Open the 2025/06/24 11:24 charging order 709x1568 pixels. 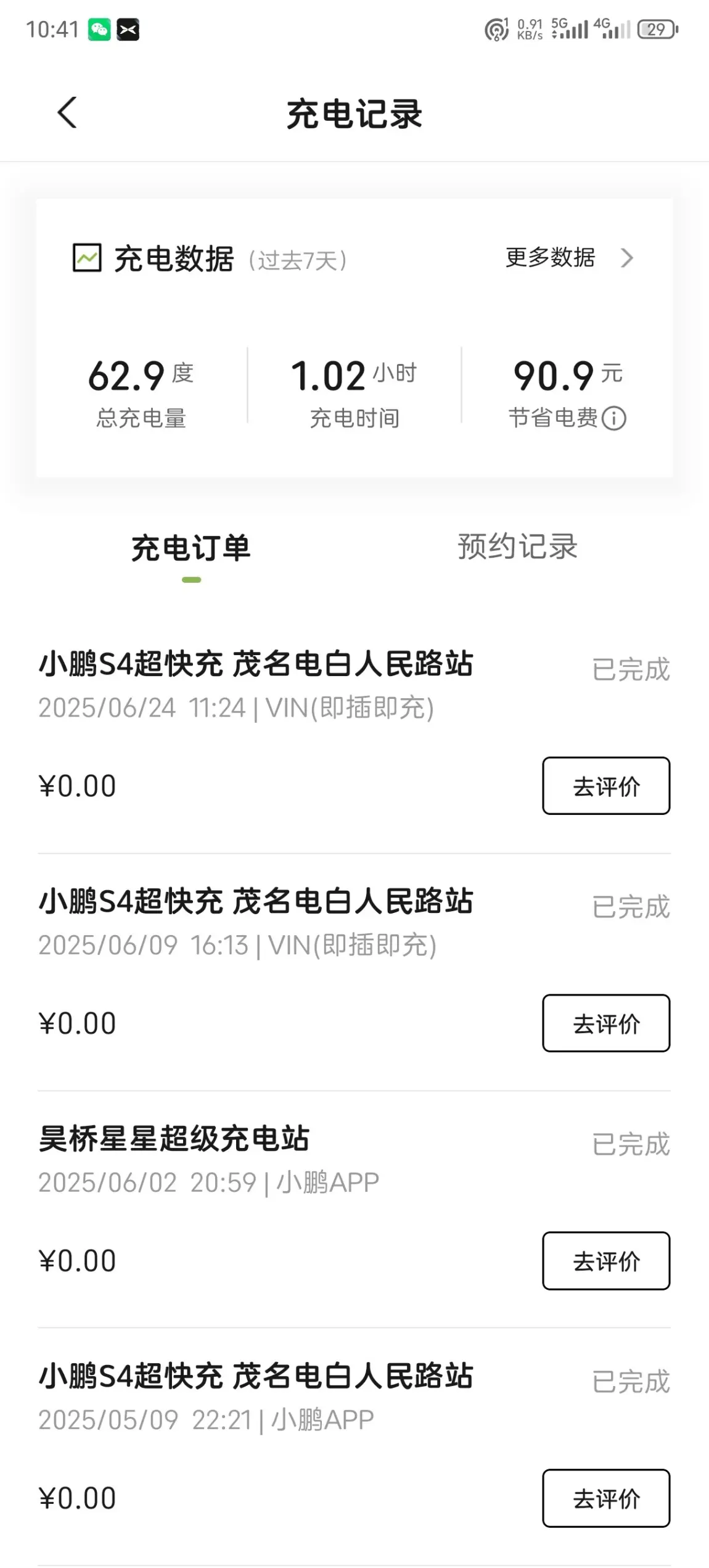click(354, 735)
